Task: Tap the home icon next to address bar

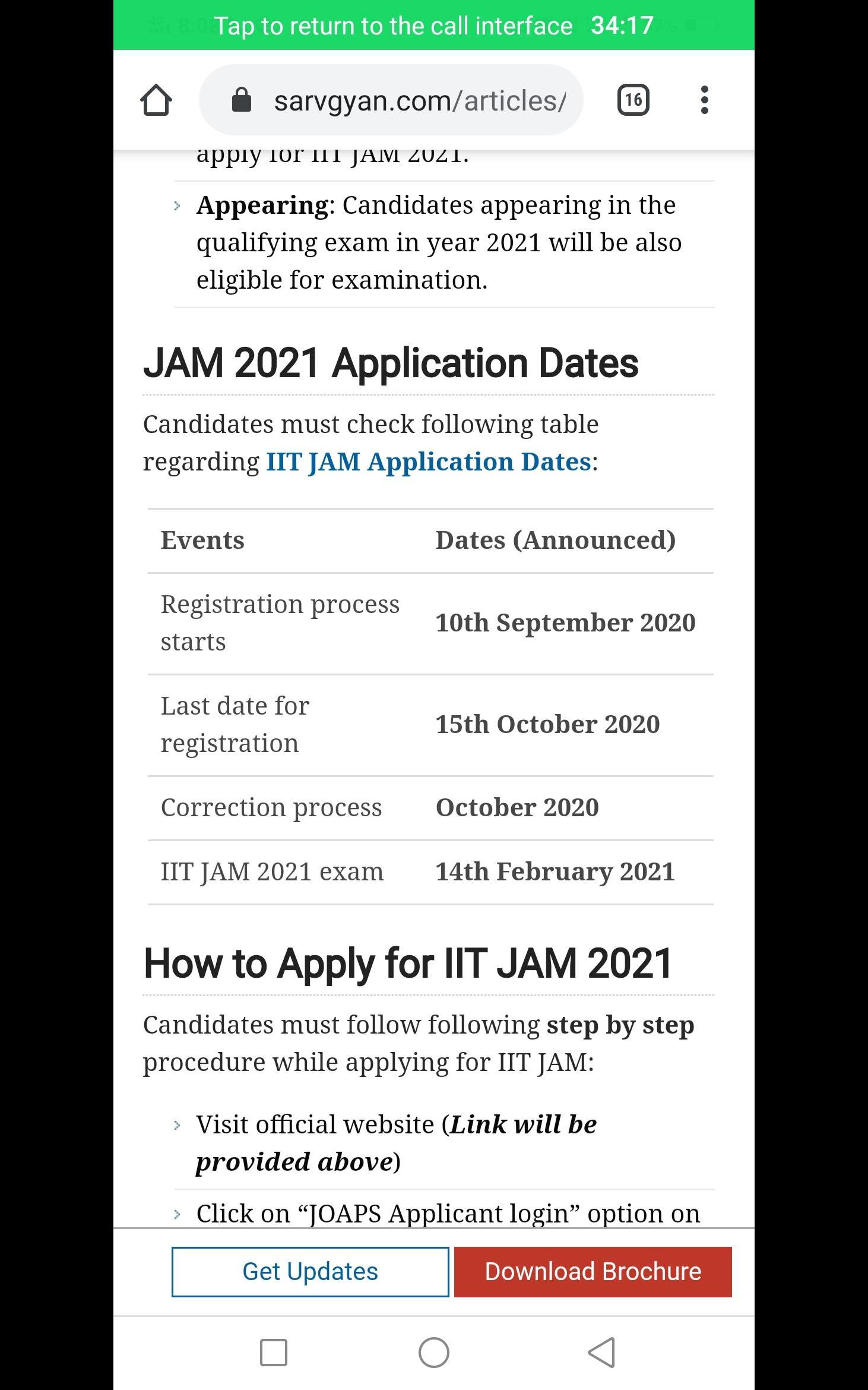Action: coord(157,99)
